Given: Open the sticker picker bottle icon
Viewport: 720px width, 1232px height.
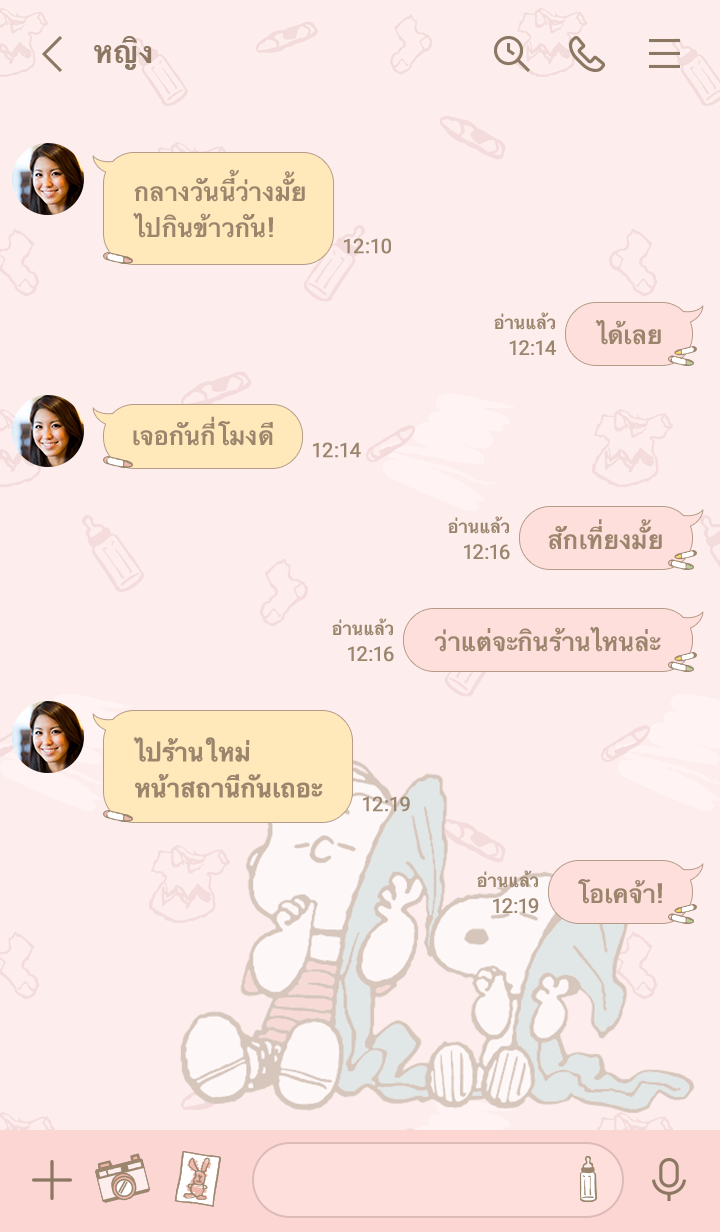Looking at the screenshot, I should (x=588, y=1180).
